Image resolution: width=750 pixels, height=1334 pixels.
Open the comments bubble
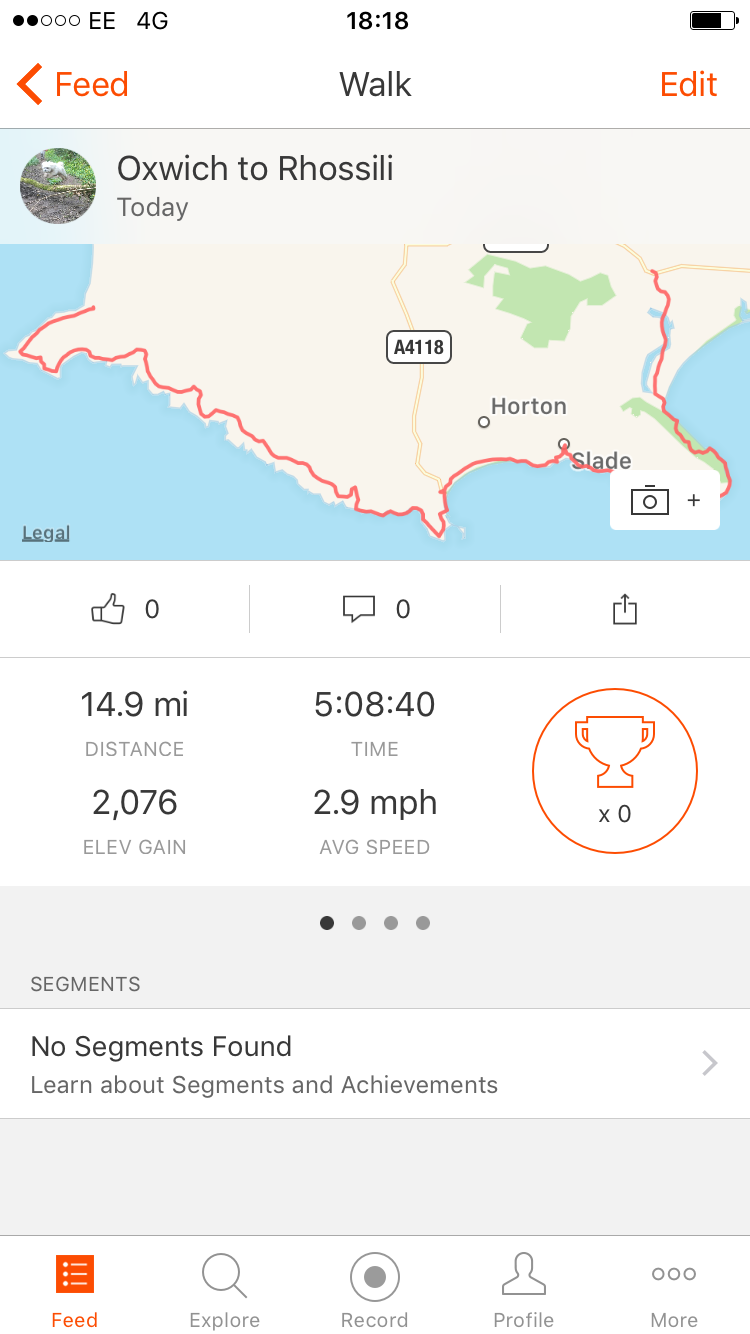click(x=359, y=609)
